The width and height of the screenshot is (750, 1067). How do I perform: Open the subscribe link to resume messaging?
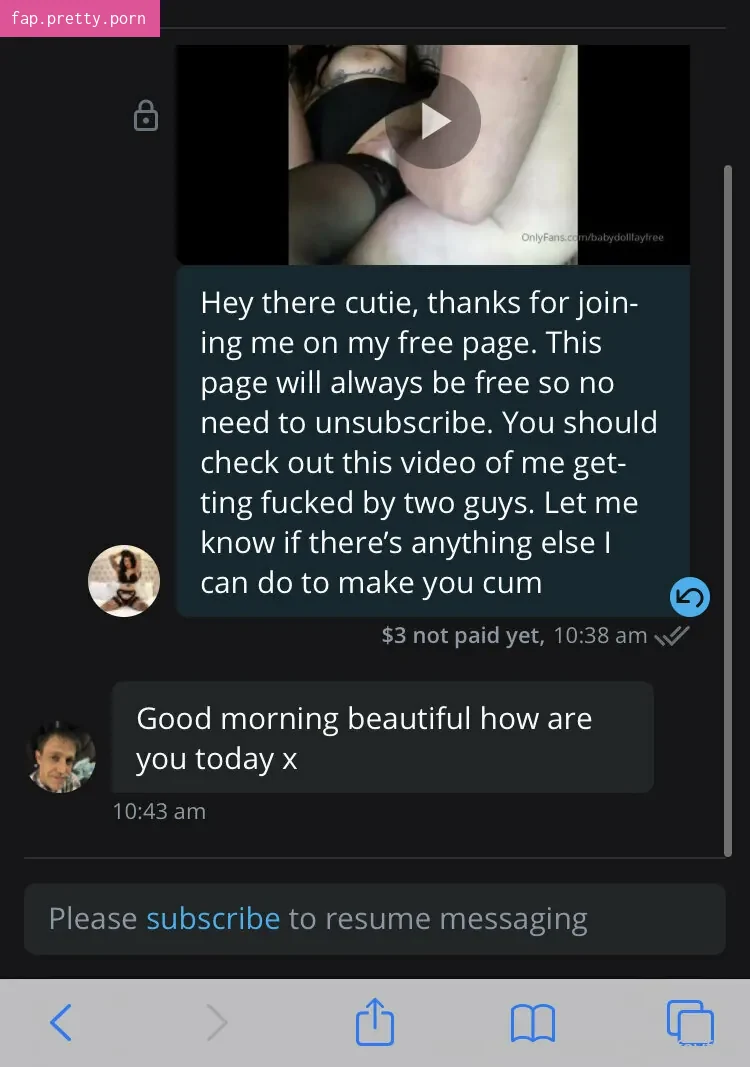(213, 918)
